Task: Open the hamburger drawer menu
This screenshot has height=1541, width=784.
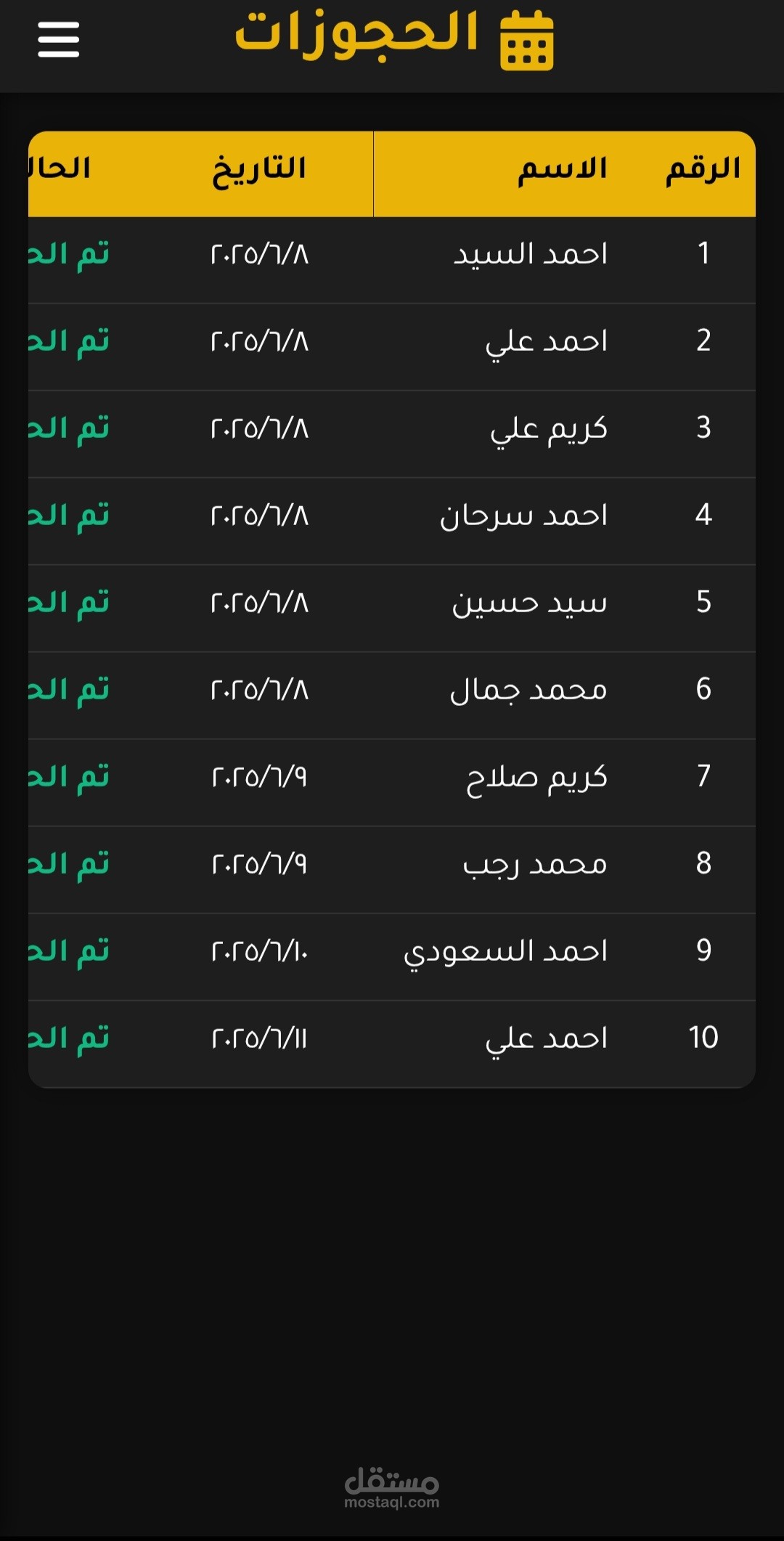Action: point(59,39)
